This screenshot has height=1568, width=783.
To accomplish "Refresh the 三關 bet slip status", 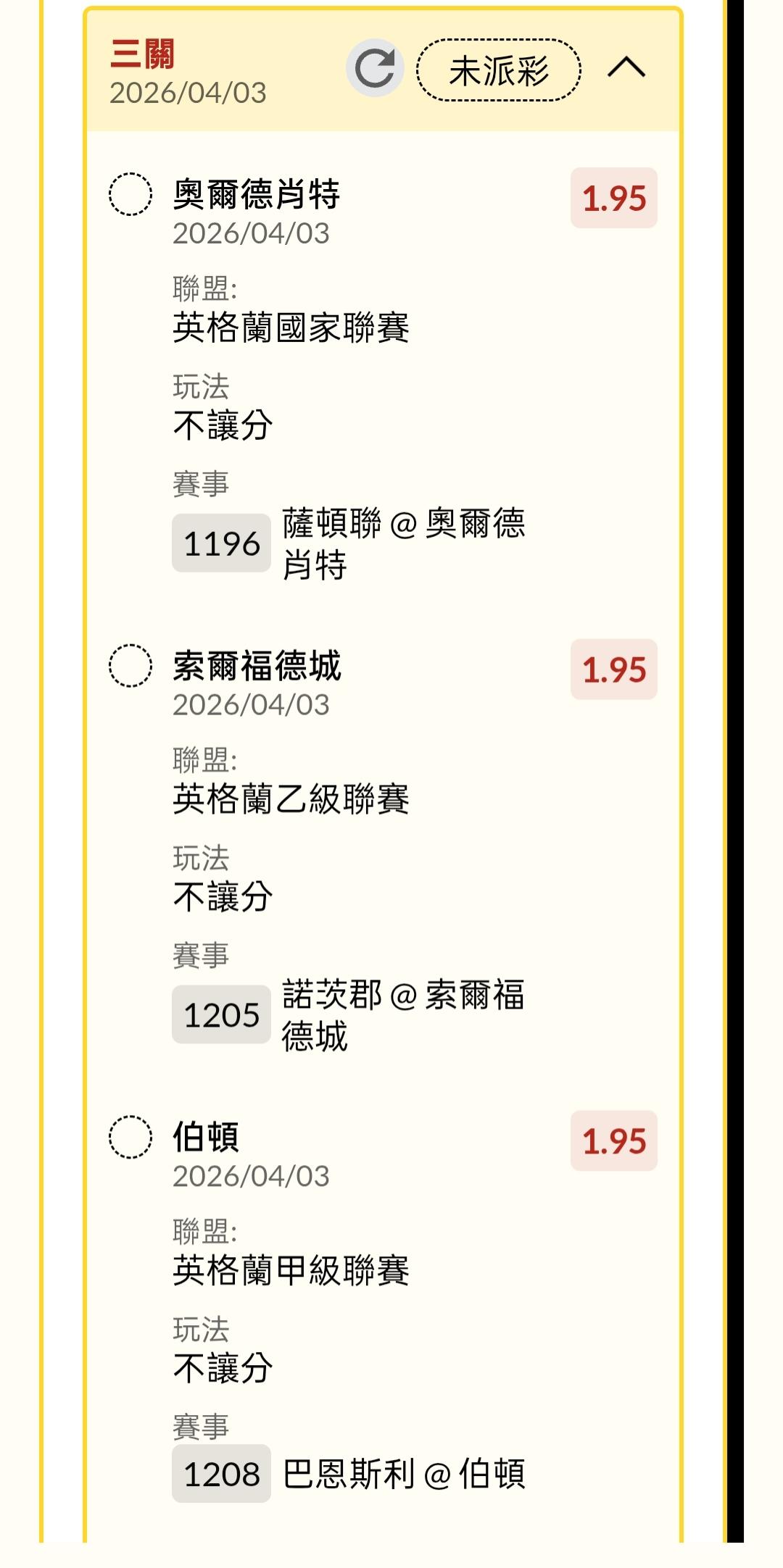I will (x=375, y=68).
